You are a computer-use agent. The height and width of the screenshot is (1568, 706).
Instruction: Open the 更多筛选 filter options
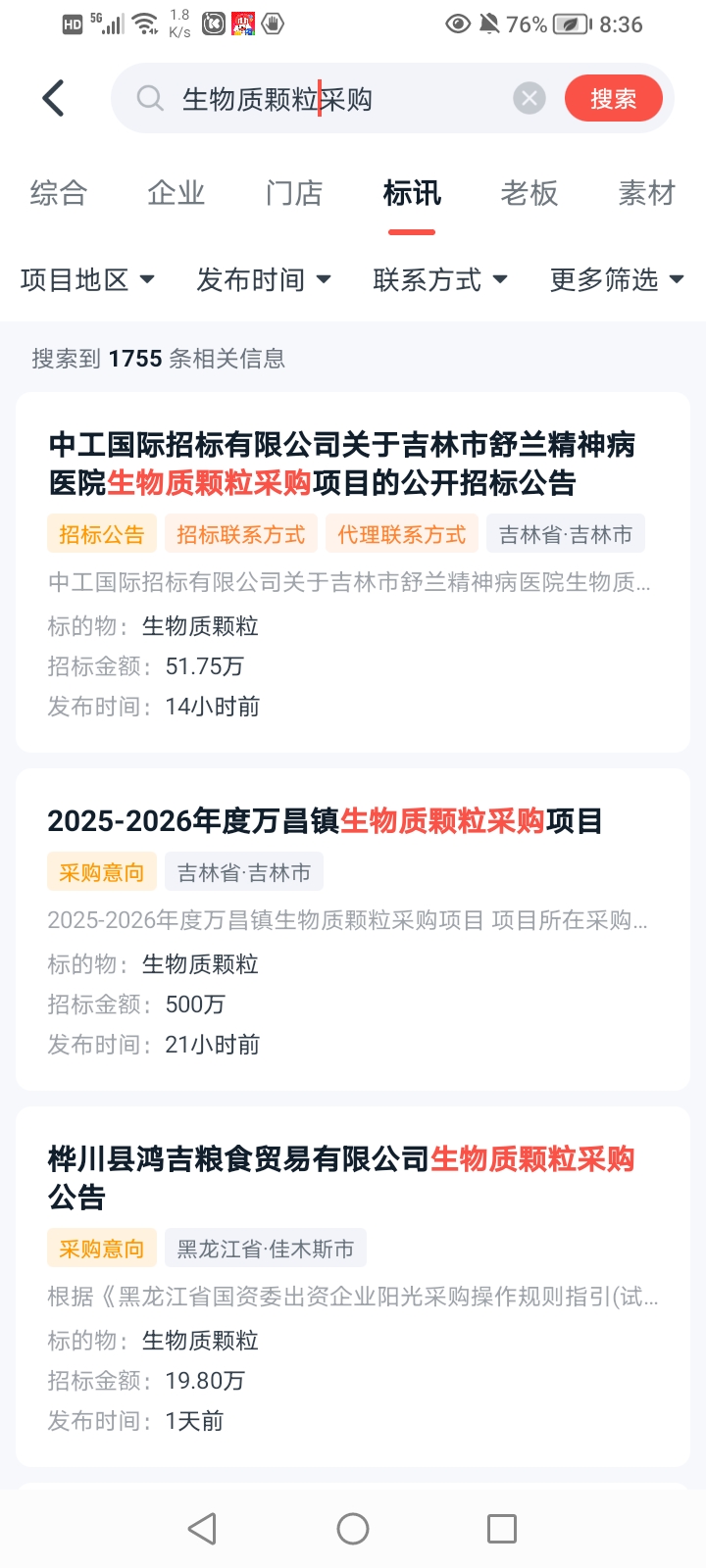point(617,280)
